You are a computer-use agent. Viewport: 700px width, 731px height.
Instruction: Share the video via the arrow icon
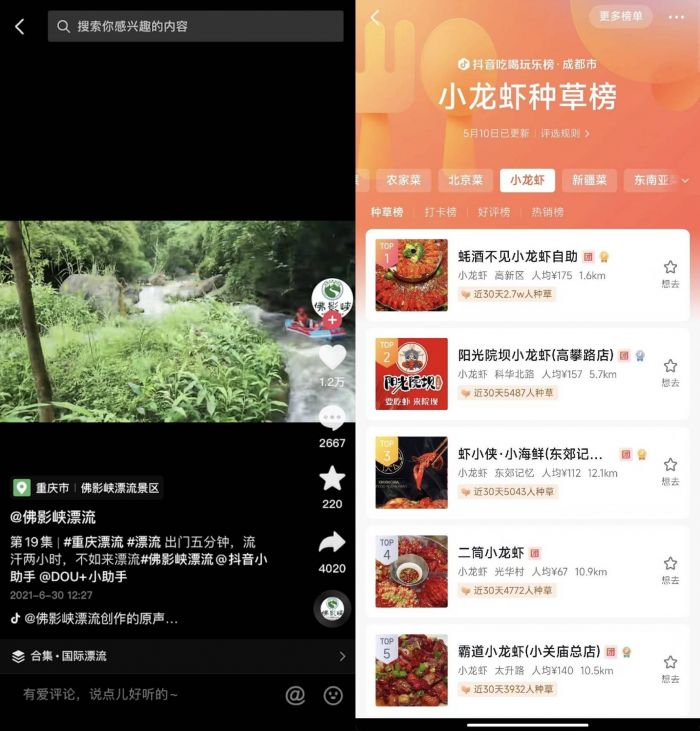pyautogui.click(x=332, y=542)
